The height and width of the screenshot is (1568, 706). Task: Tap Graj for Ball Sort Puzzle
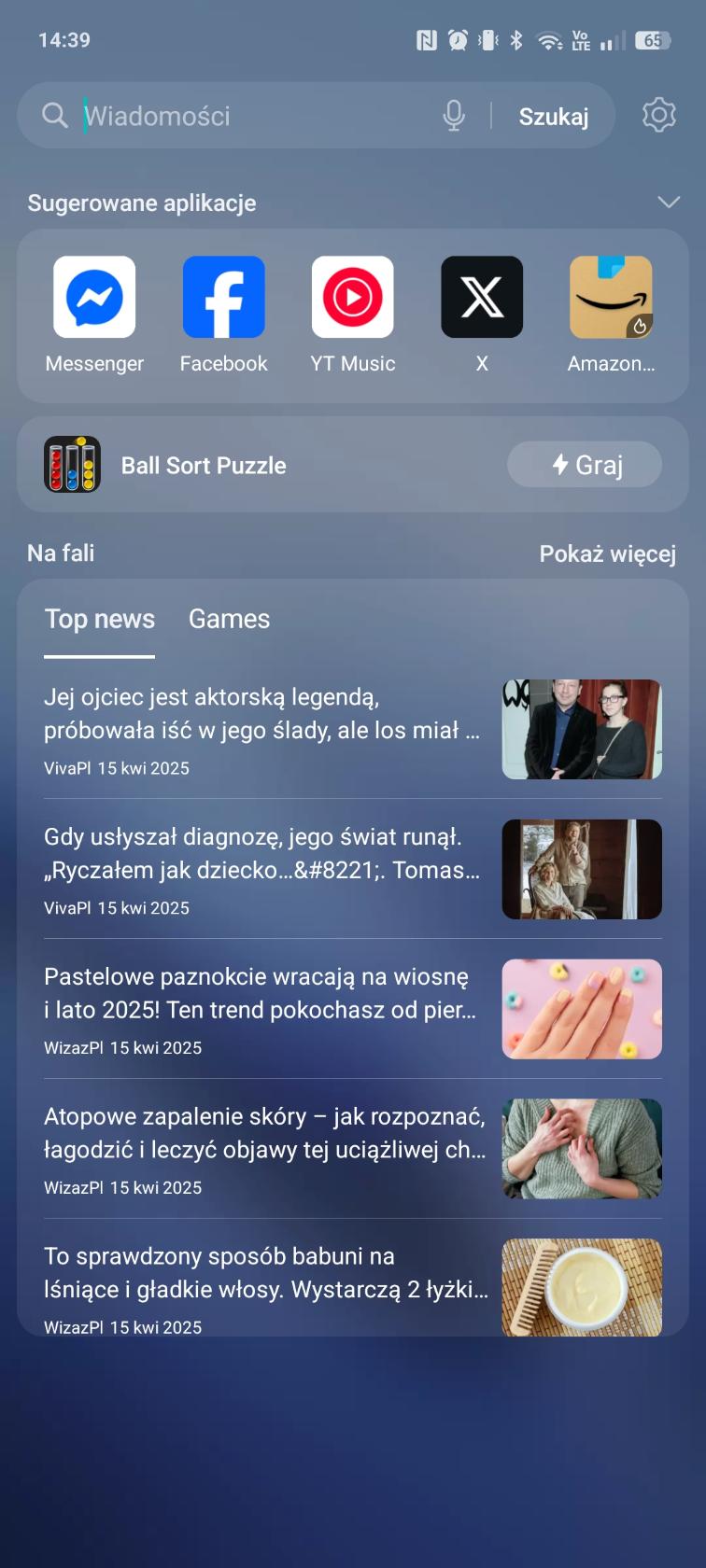(x=585, y=465)
